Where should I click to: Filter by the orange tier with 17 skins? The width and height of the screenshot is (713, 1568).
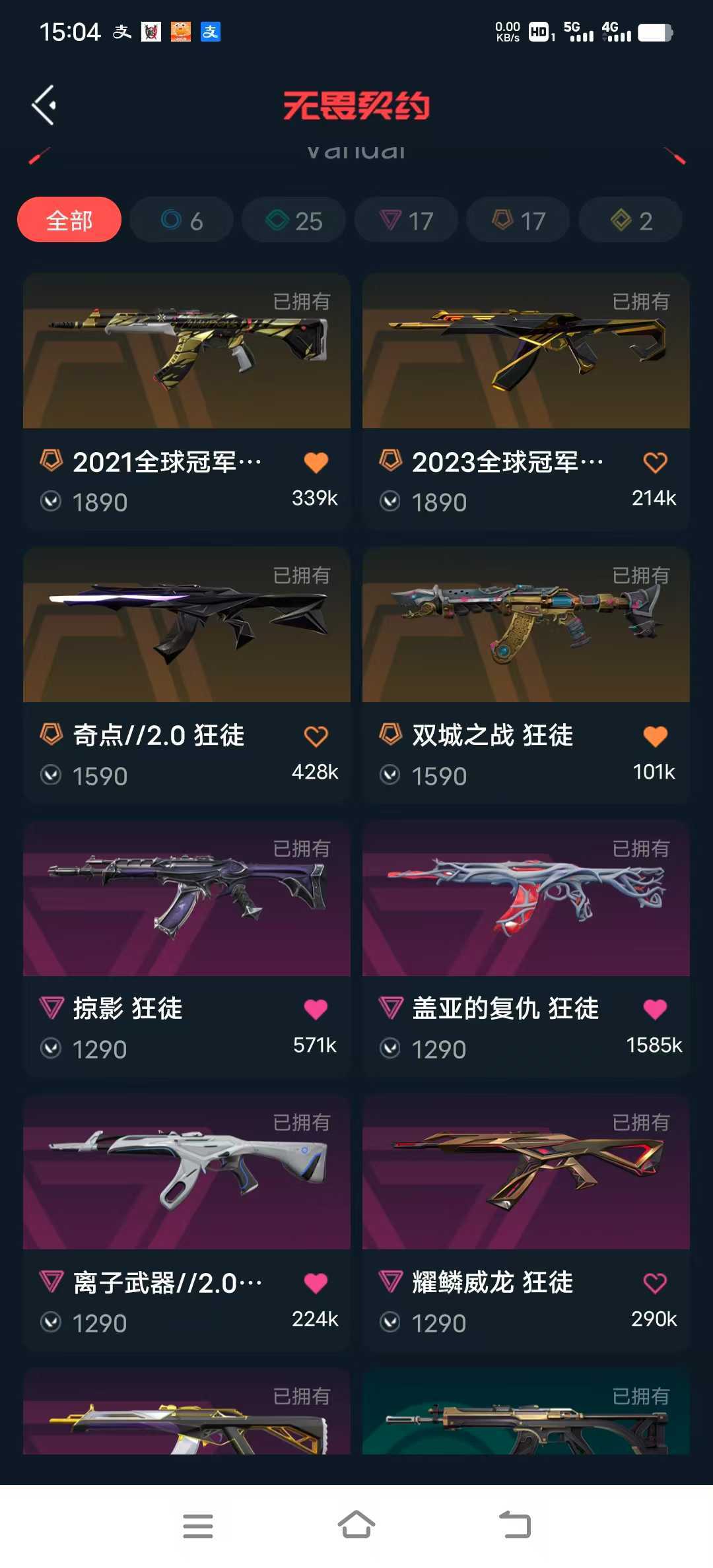[518, 220]
